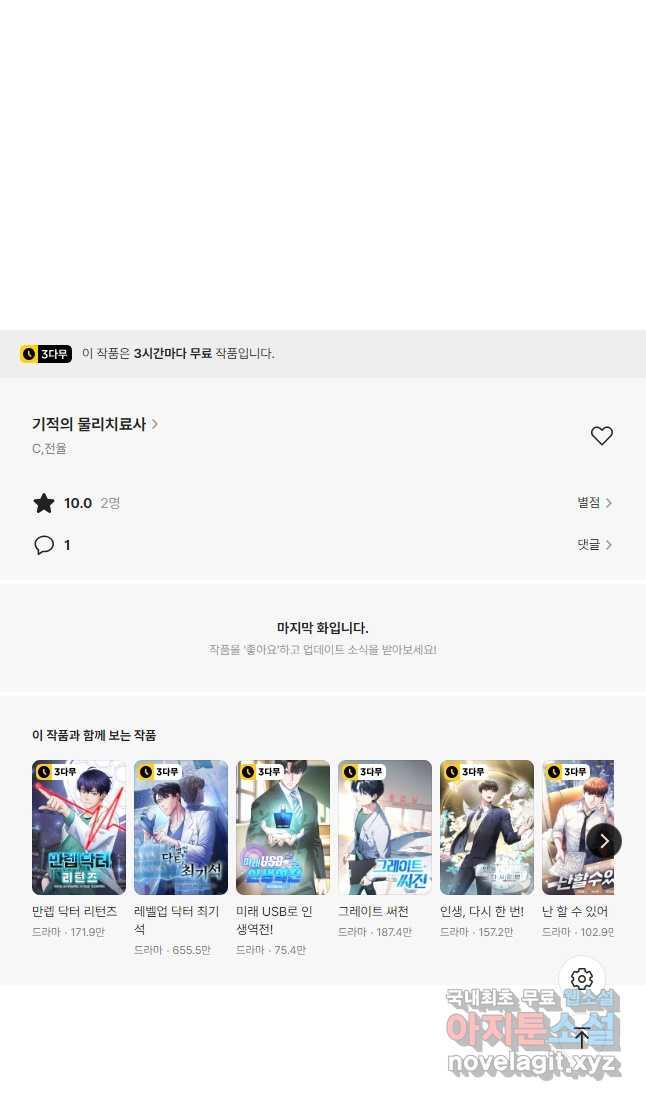Open the 별점 rating page

point(594,503)
